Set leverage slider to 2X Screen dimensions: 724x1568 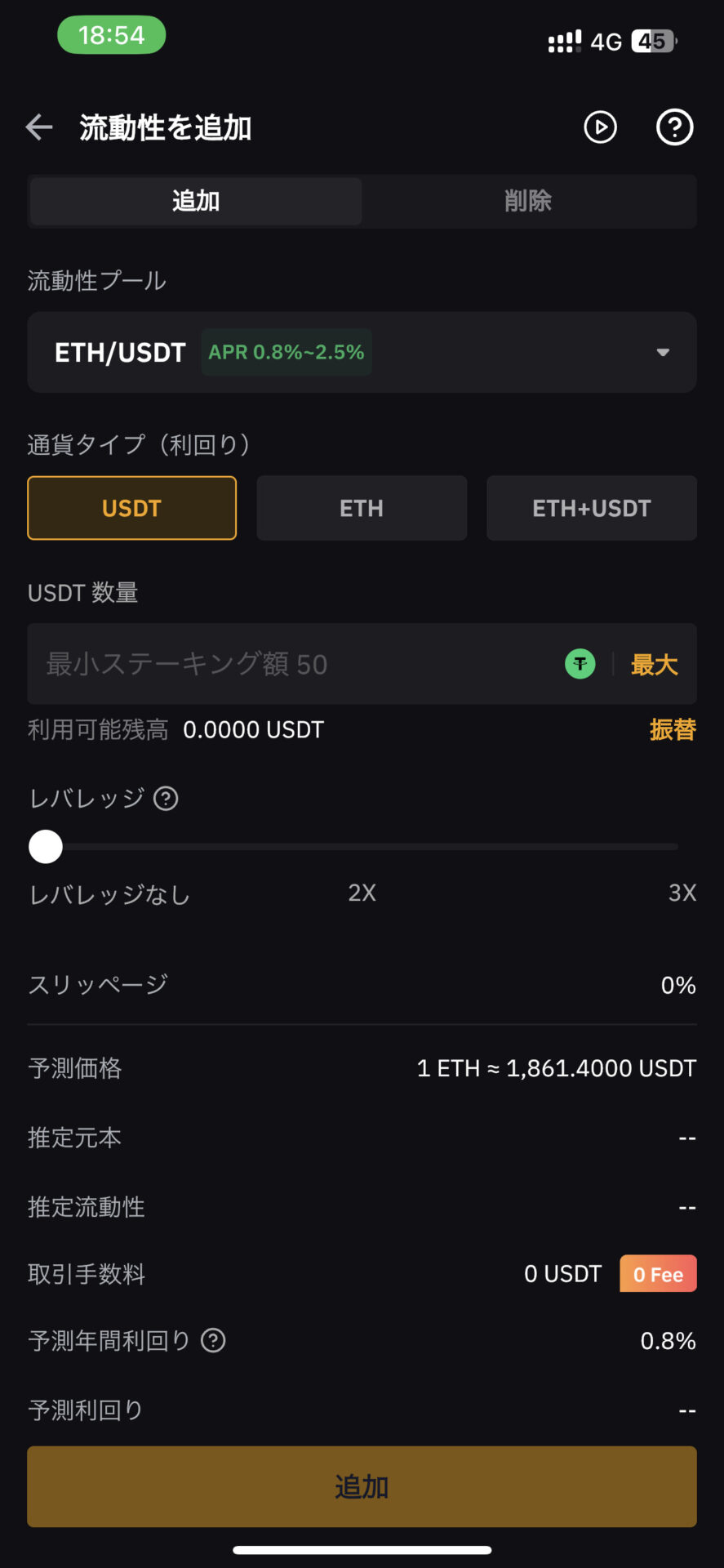pos(362,847)
